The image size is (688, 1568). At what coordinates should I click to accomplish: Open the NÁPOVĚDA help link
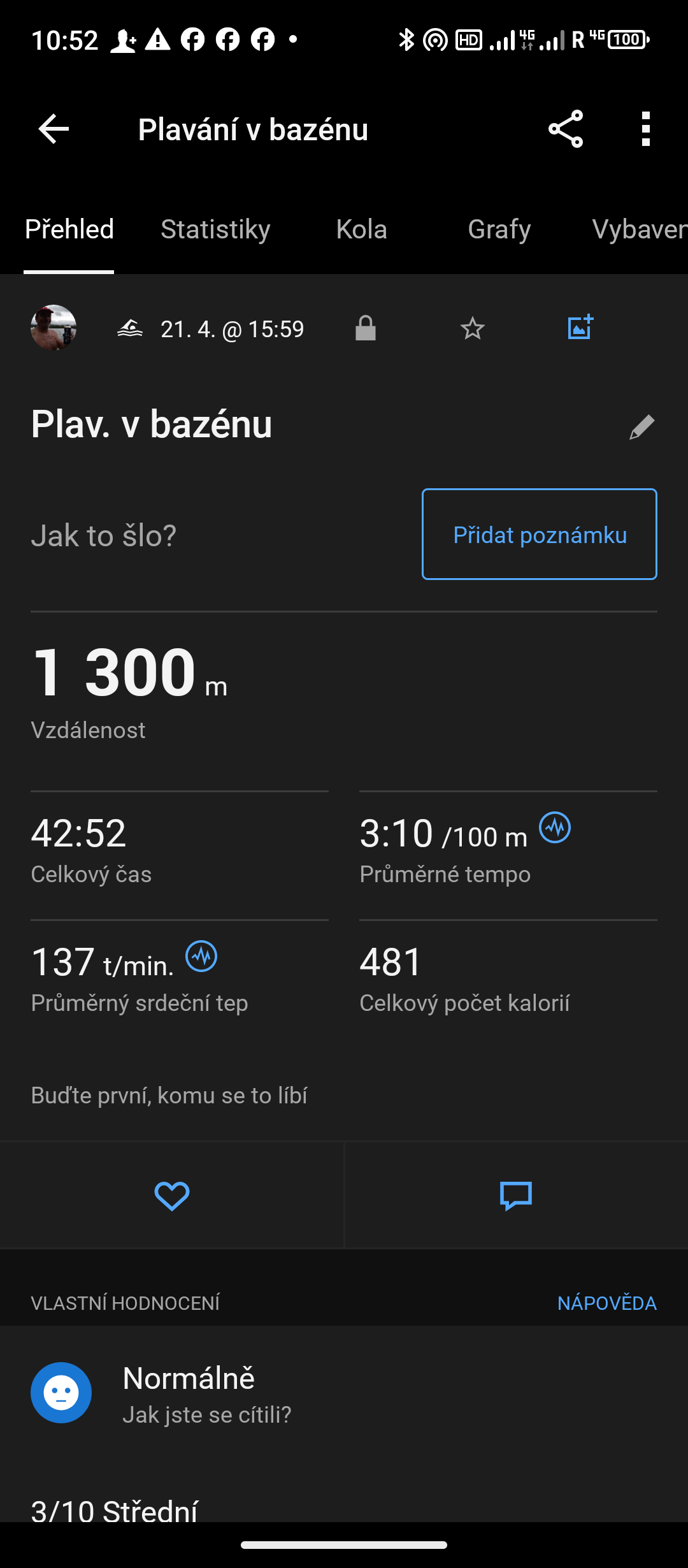[606, 1303]
